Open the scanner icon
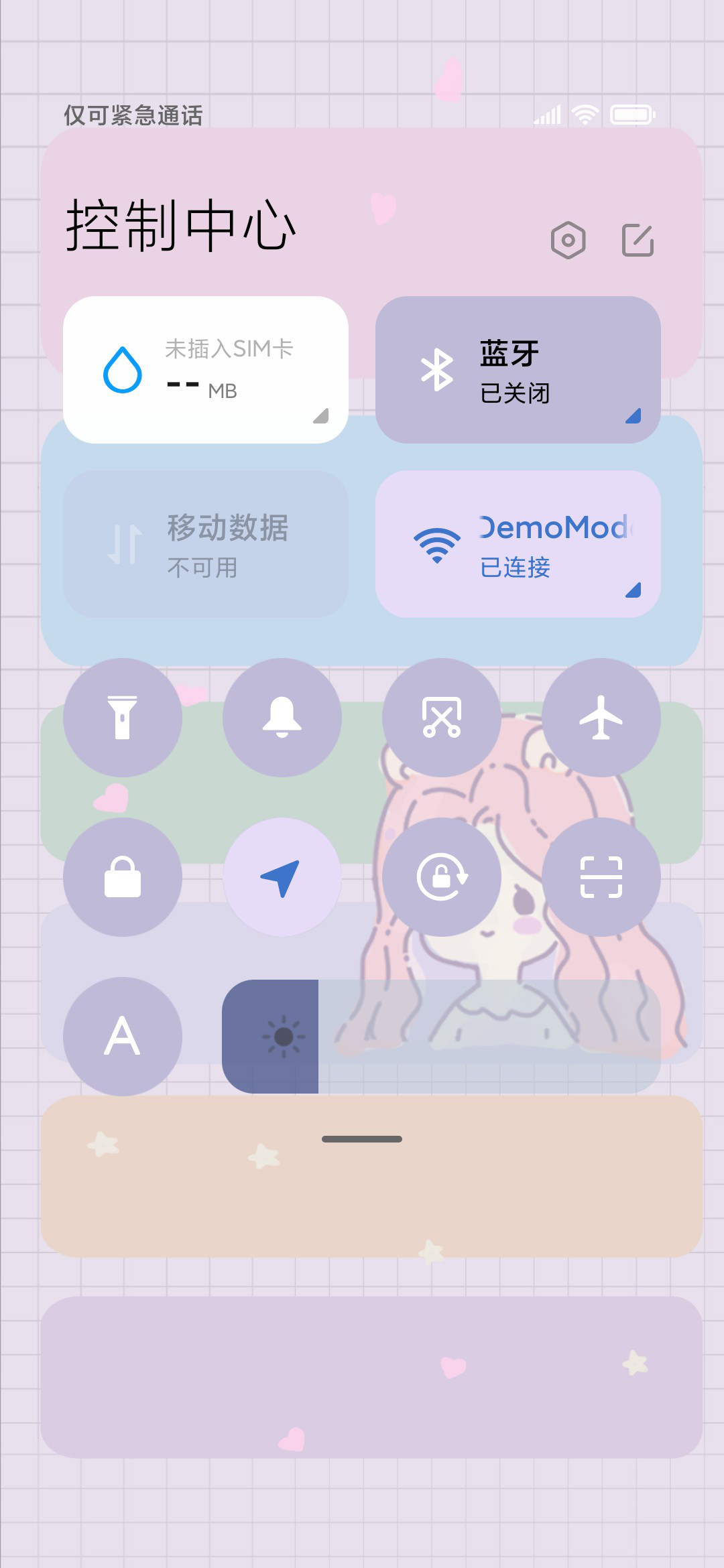The image size is (724, 1568). pos(601,877)
